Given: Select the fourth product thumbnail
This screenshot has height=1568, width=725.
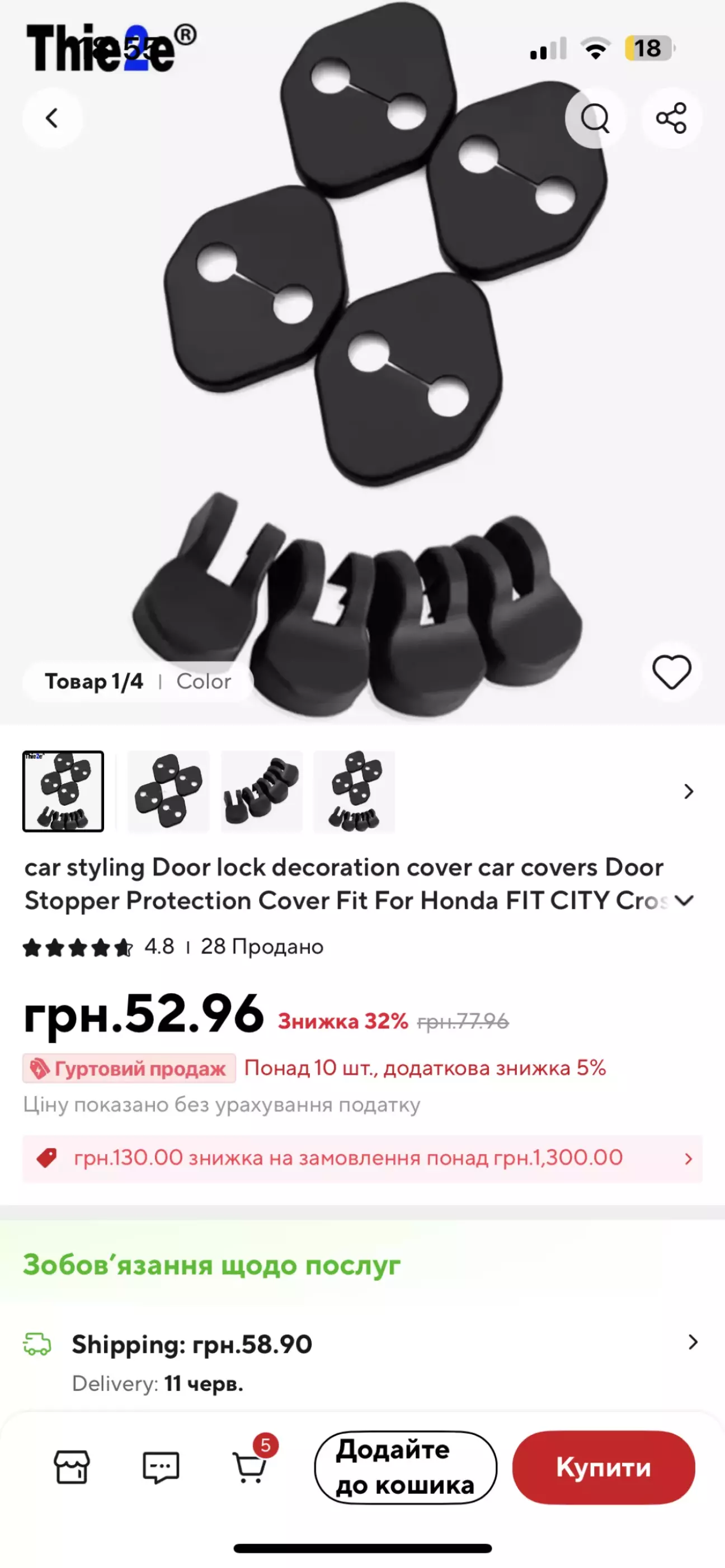Looking at the screenshot, I should pos(354,791).
